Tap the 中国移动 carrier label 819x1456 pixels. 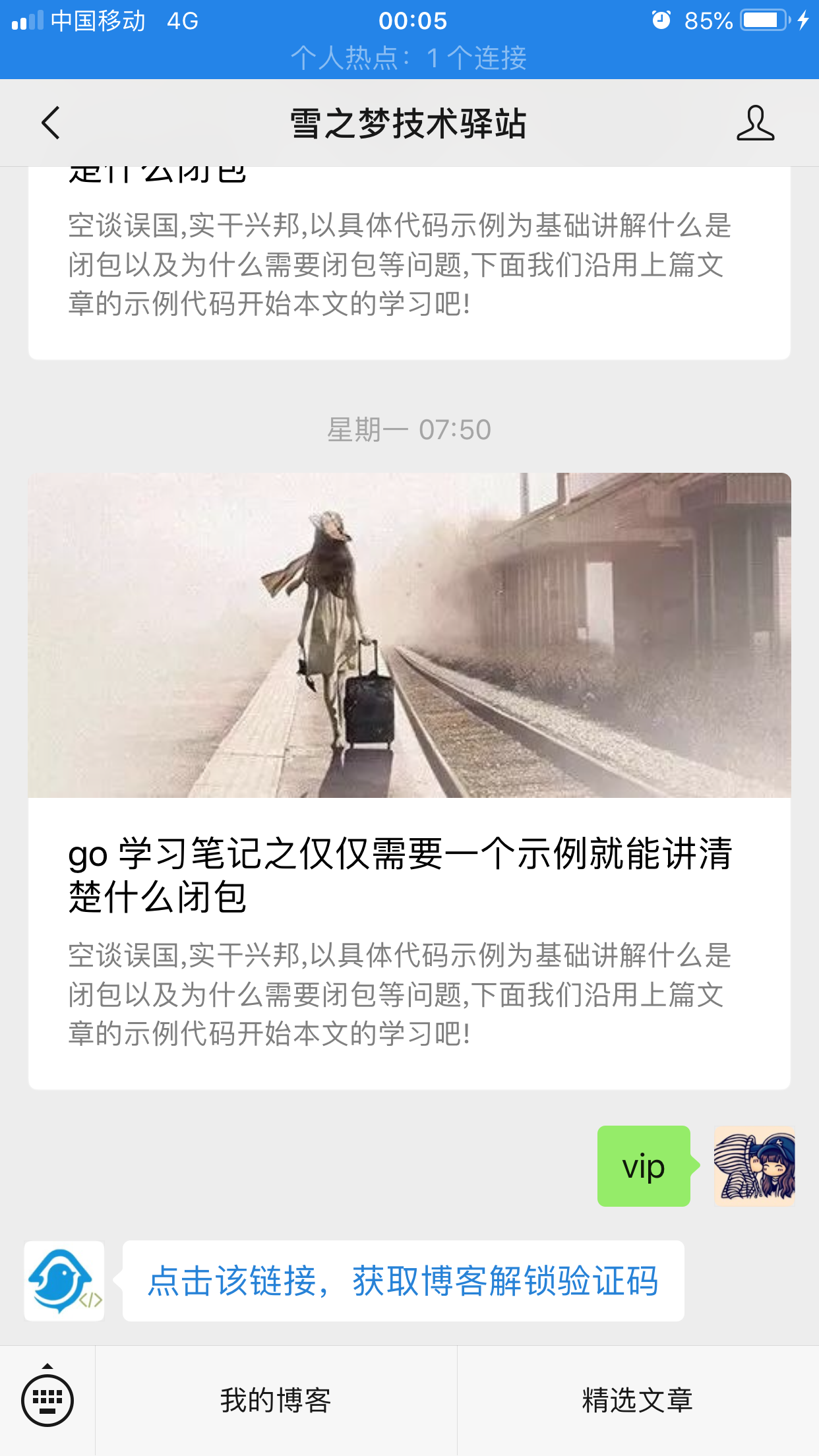pyautogui.click(x=99, y=20)
